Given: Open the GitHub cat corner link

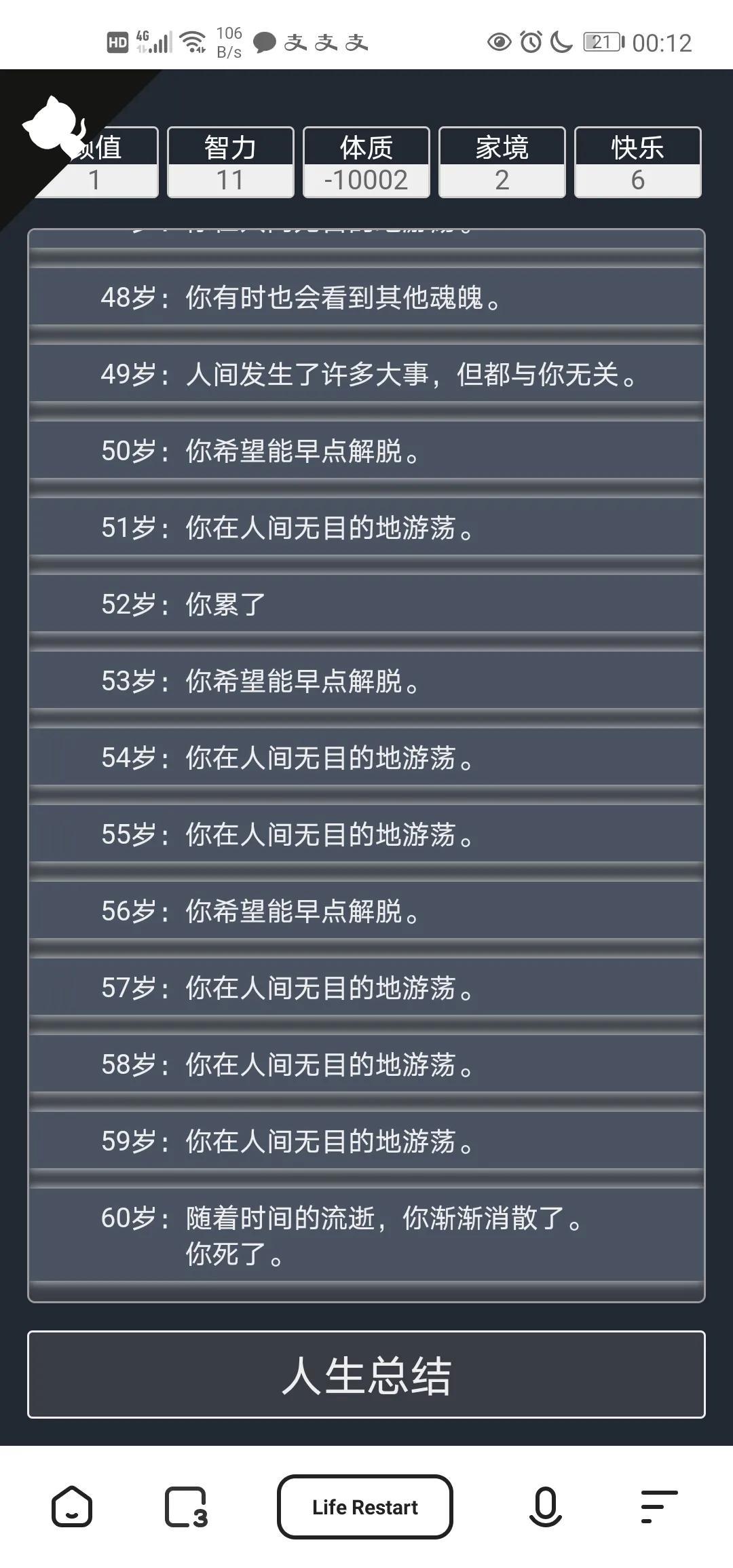Looking at the screenshot, I should [x=53, y=126].
